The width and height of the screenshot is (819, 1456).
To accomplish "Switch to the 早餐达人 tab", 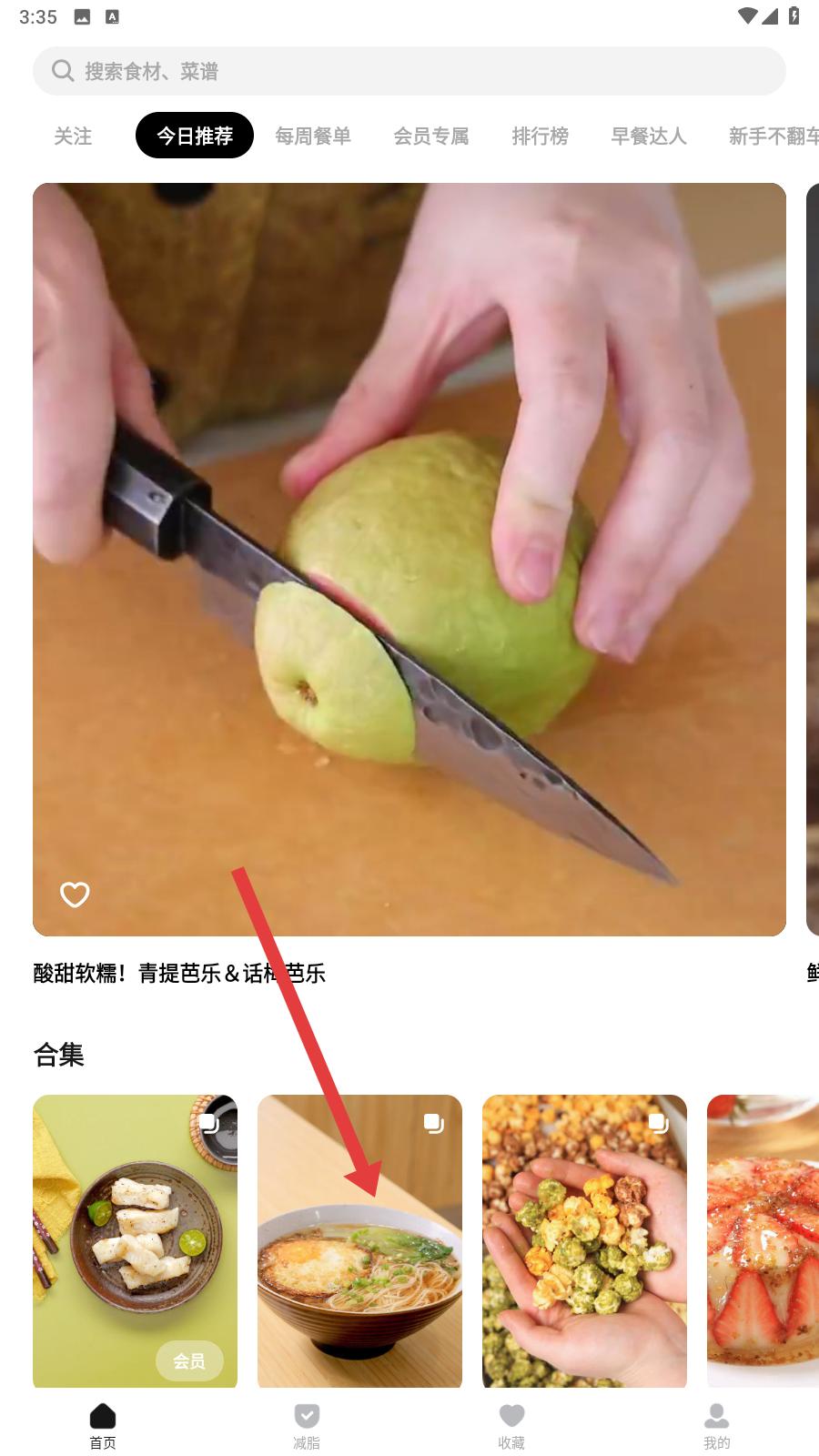I will point(649,136).
